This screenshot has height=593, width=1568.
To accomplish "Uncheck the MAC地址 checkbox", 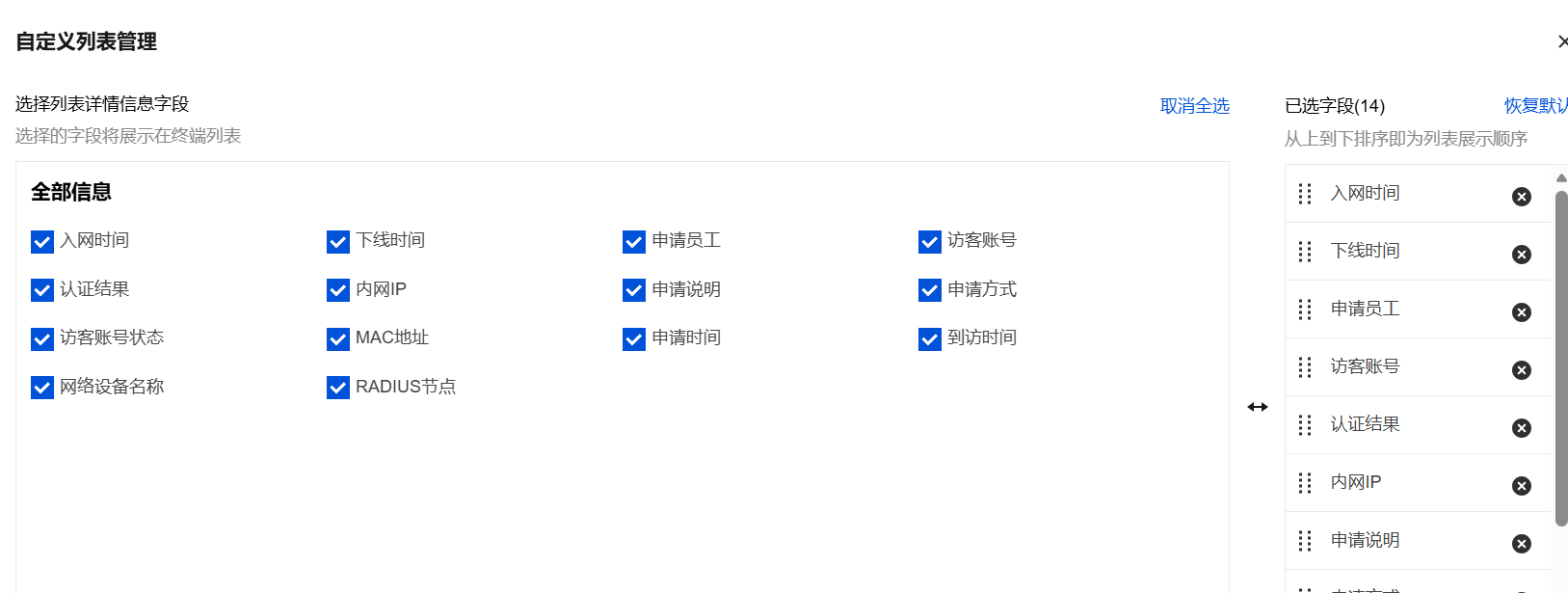I will tap(338, 338).
